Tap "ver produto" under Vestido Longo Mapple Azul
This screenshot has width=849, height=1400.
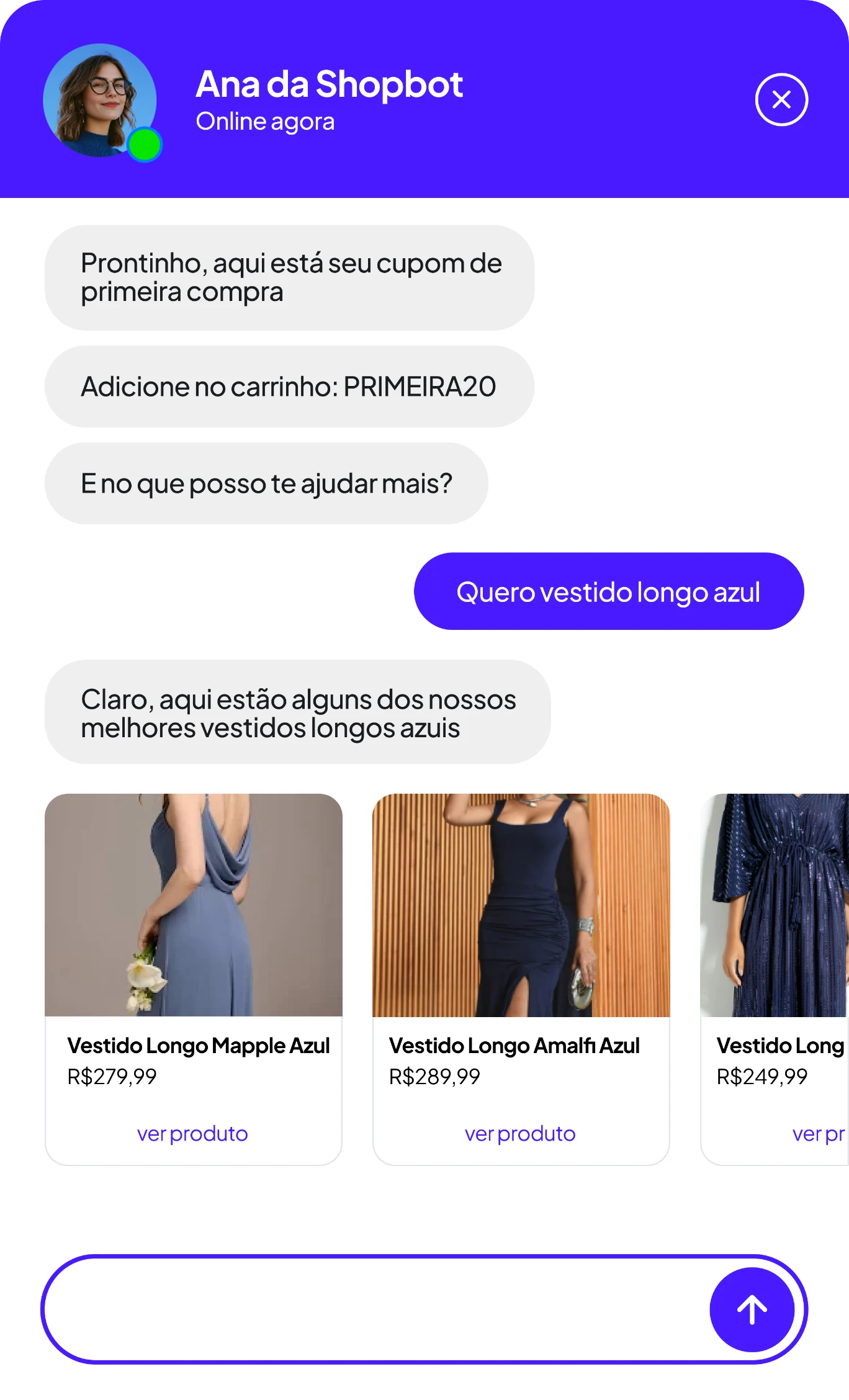tap(192, 1134)
